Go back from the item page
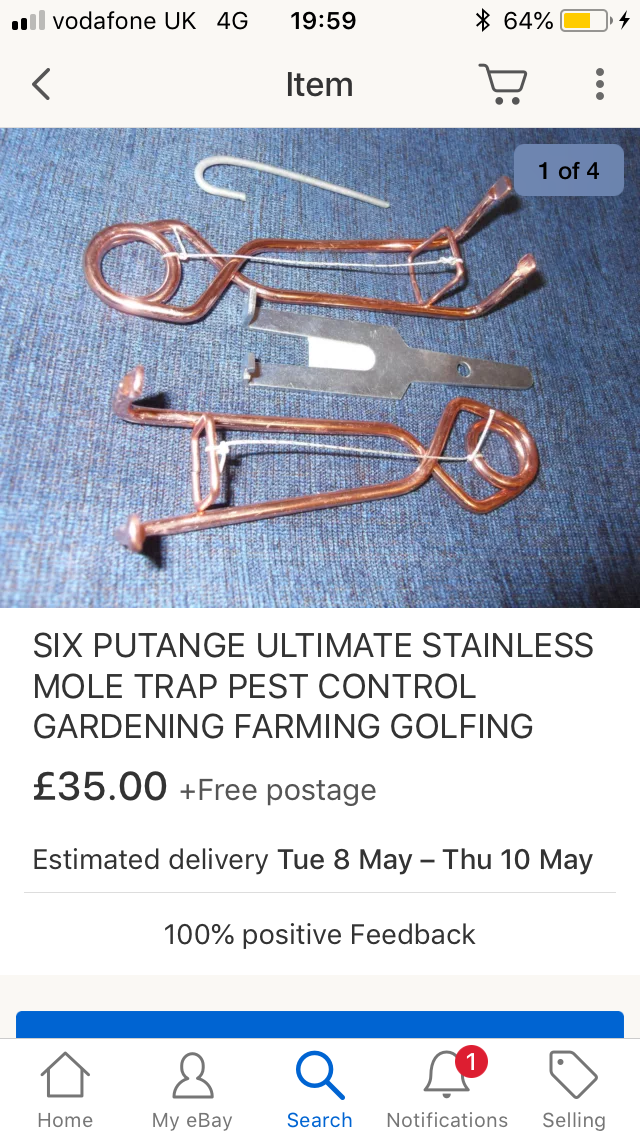This screenshot has height=1136, width=640. click(41, 84)
